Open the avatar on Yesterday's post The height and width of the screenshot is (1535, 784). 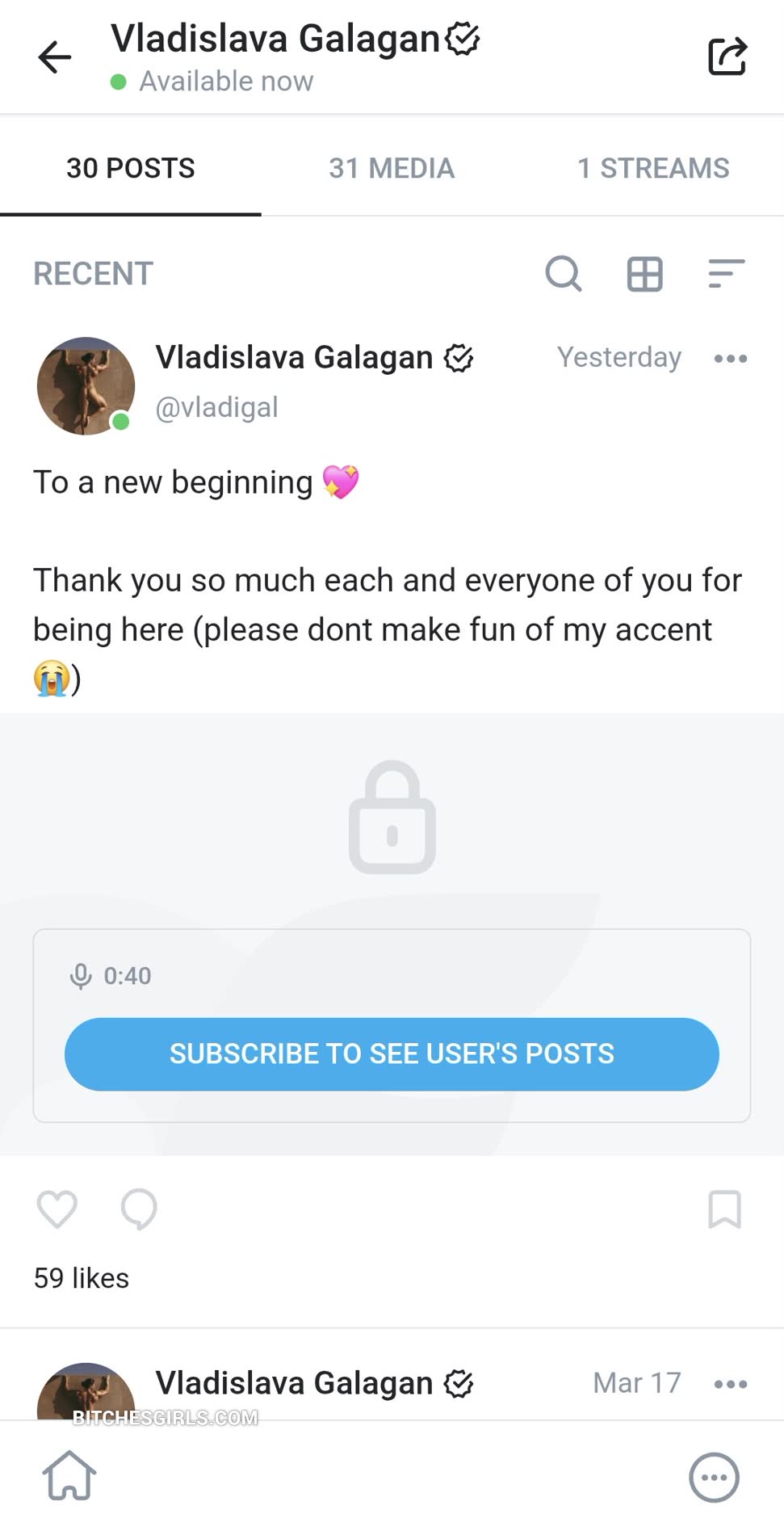[x=86, y=386]
